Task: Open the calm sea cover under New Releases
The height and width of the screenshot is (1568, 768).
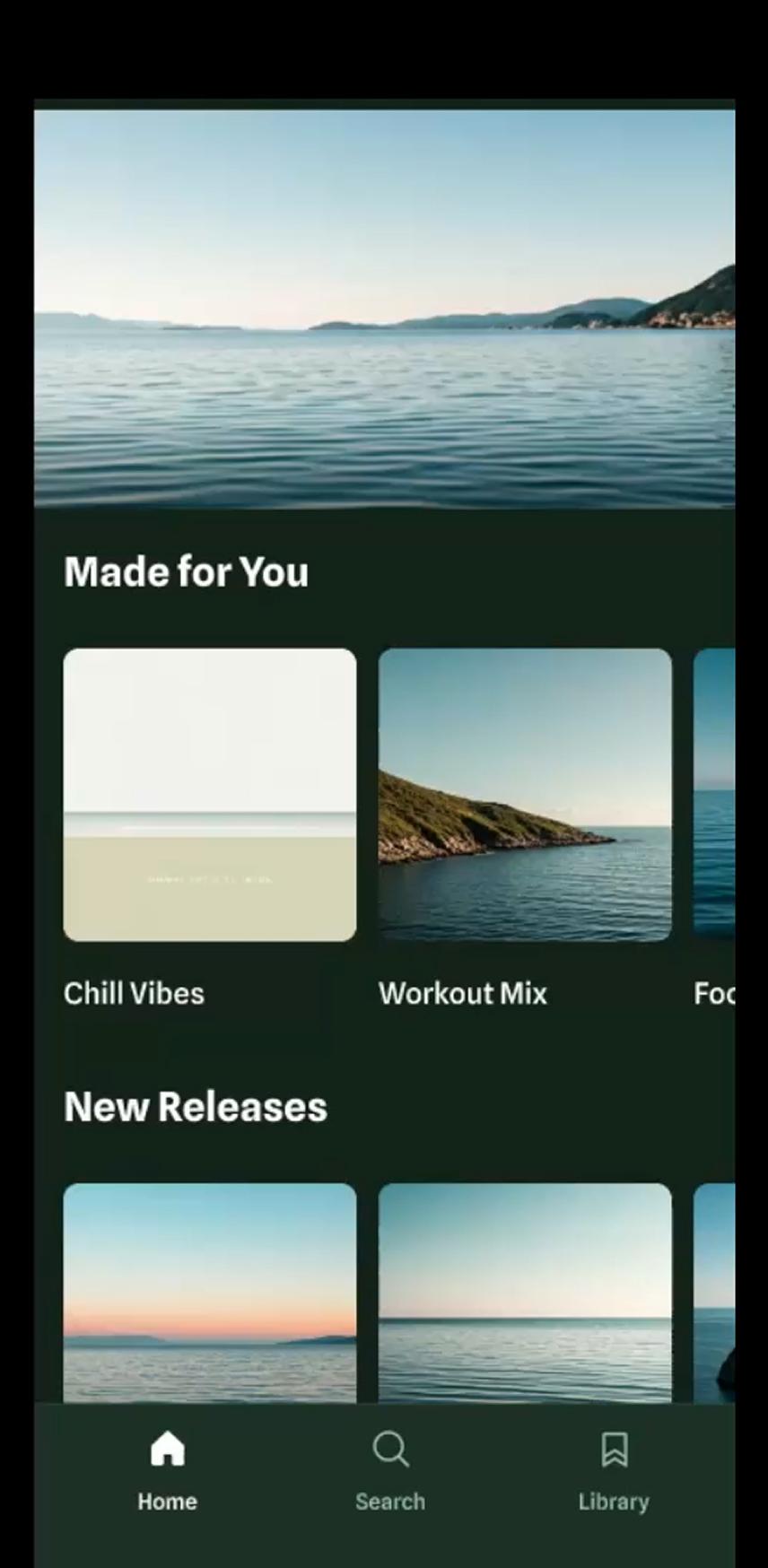Action: point(525,1292)
